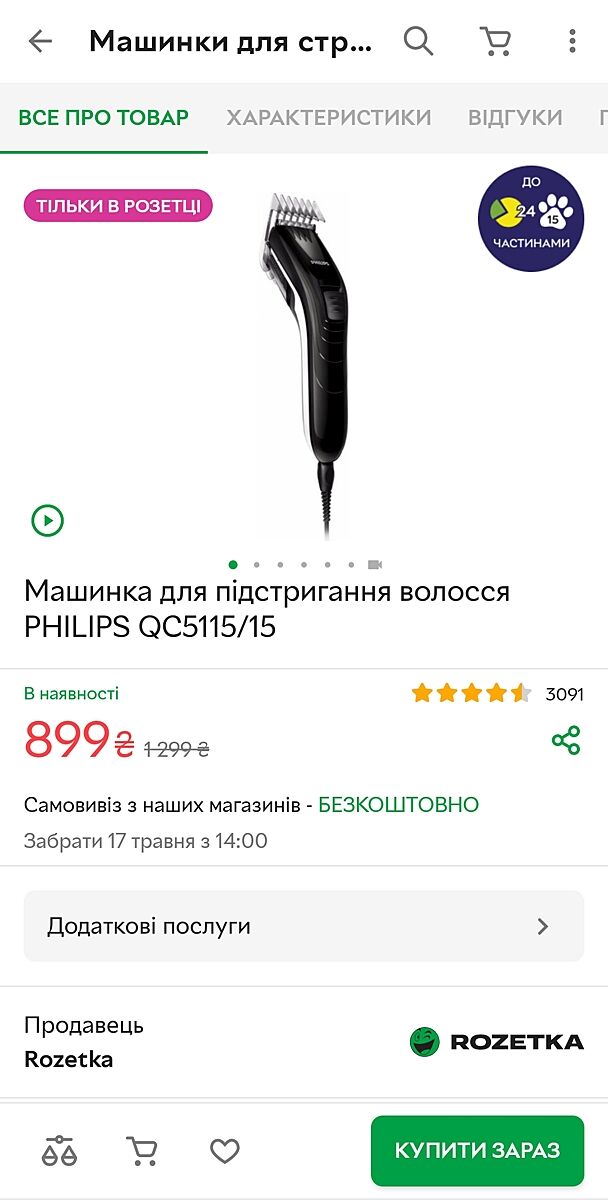
Task: Play the product video
Action: click(x=47, y=520)
